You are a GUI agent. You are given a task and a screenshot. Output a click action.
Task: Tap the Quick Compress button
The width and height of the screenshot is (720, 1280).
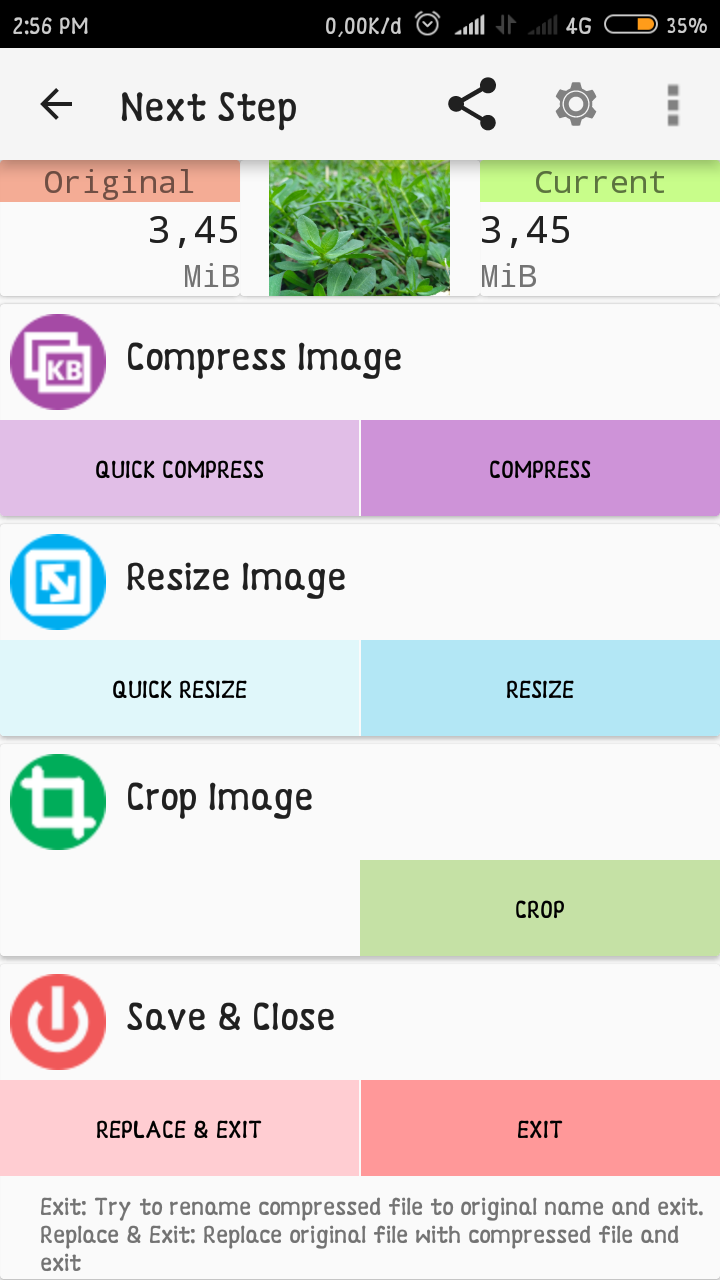pos(180,469)
